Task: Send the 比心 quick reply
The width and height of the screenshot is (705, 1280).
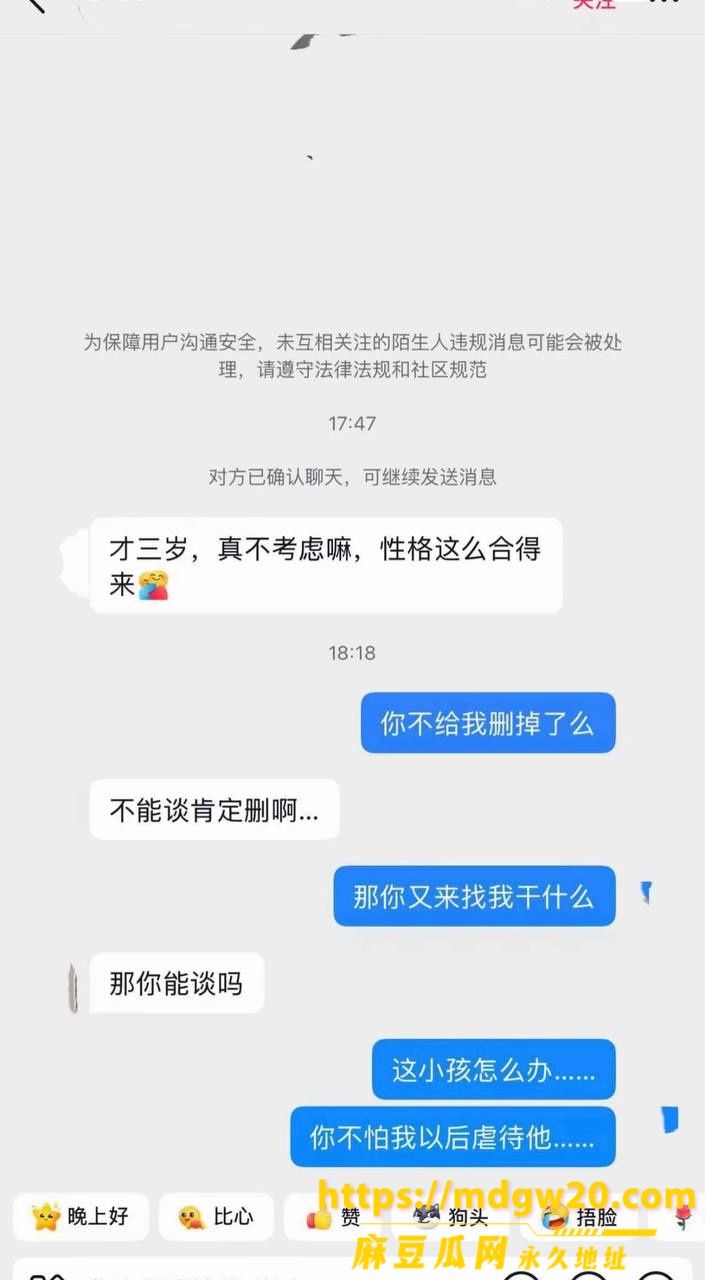Action: click(216, 1217)
